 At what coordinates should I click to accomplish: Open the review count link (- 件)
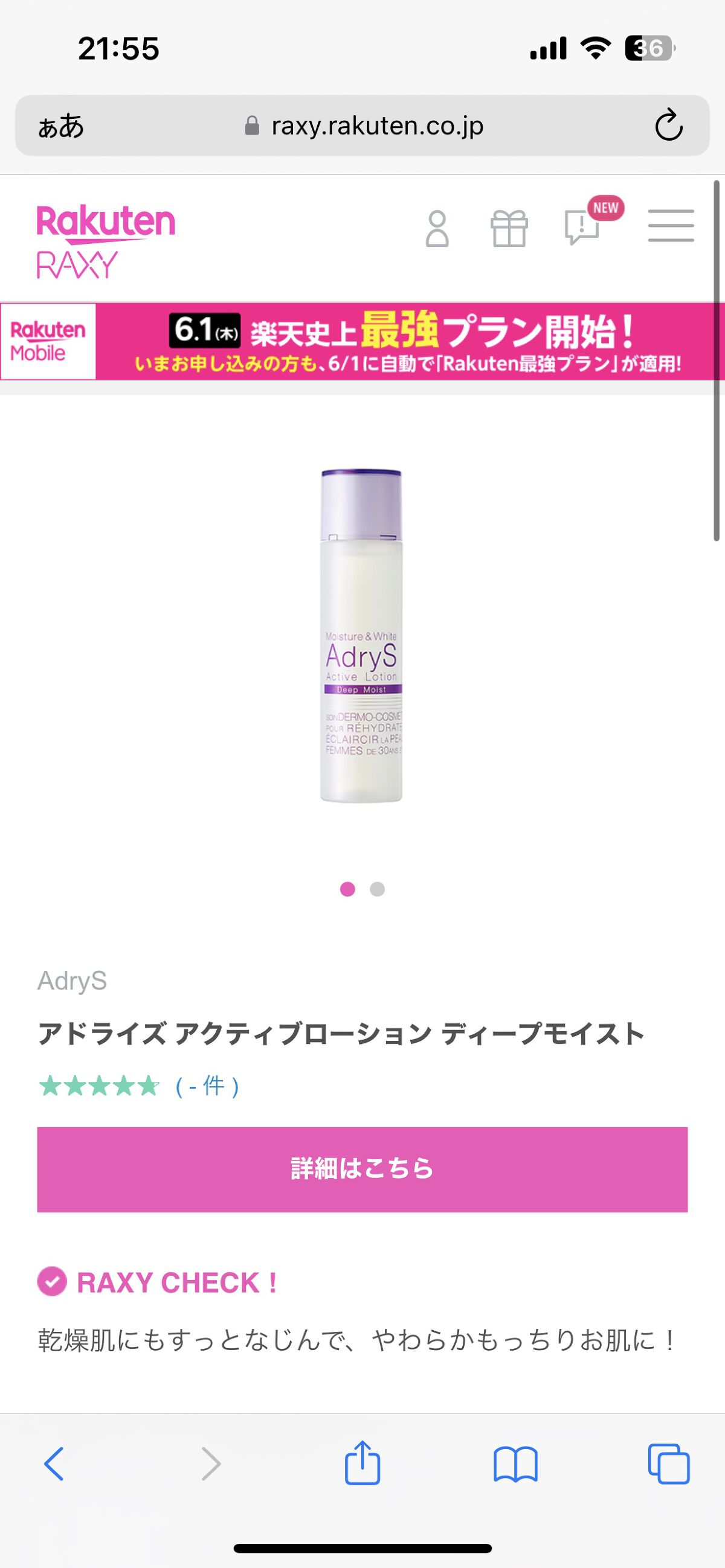207,1086
